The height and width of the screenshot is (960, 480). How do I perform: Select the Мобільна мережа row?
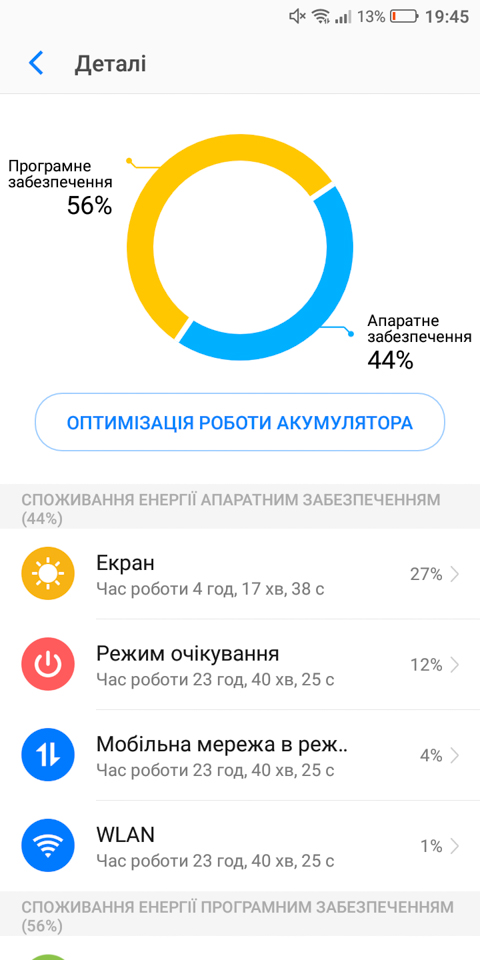click(x=240, y=755)
